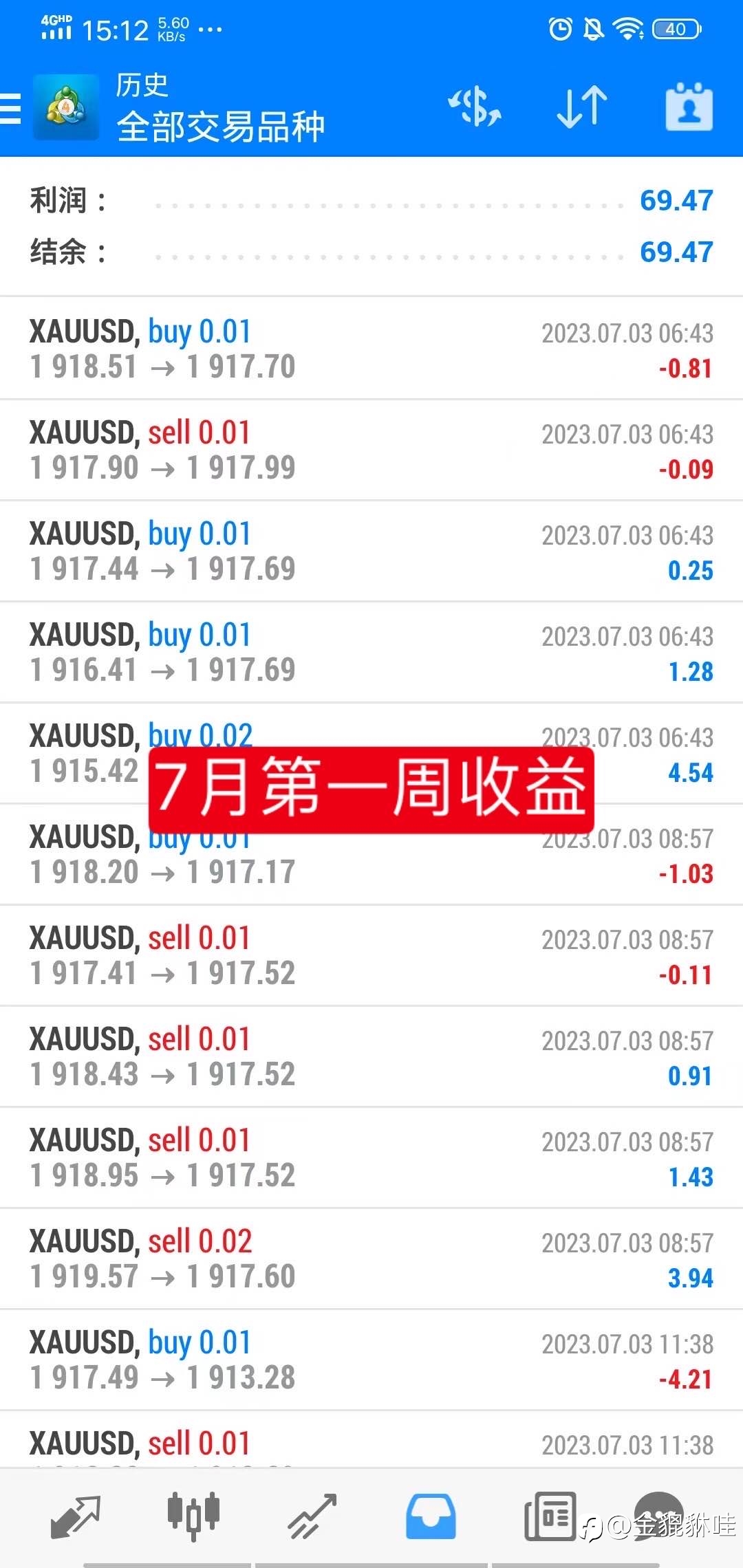Expand the buy trade with -4.21 loss

tap(371, 1360)
